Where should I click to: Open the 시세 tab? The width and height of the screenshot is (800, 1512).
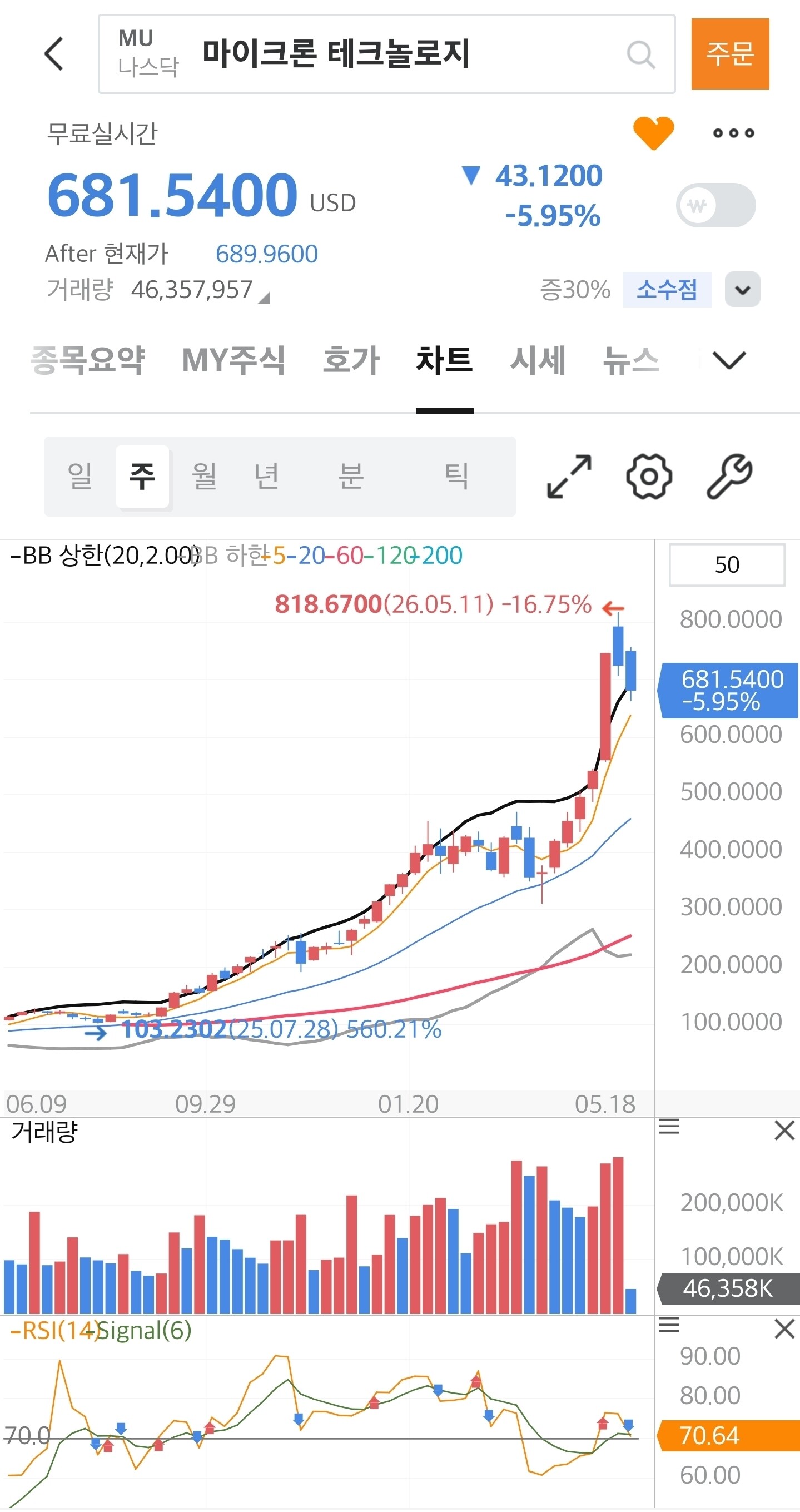538,360
